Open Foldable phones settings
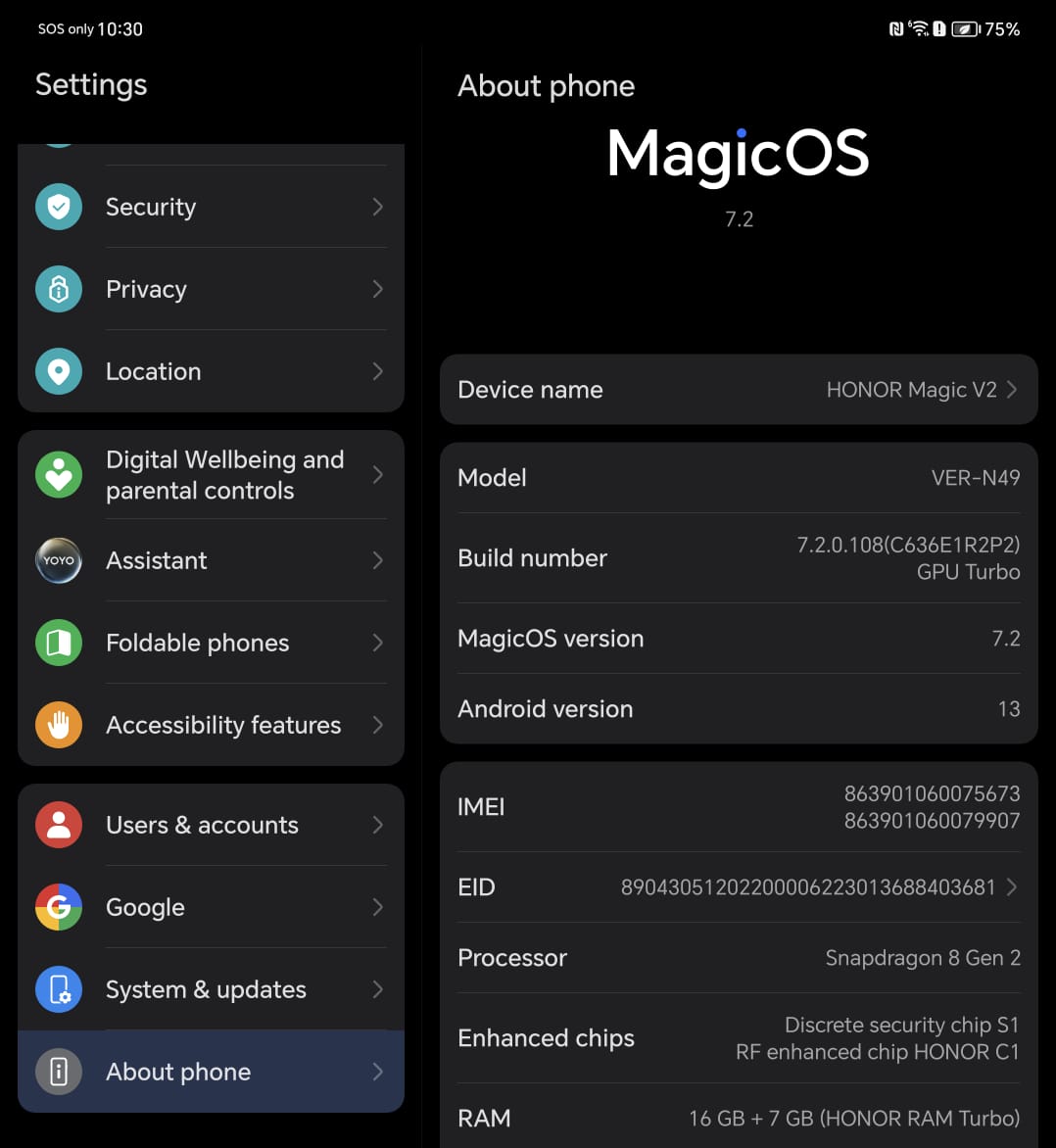The height and width of the screenshot is (1148, 1056). 211,643
